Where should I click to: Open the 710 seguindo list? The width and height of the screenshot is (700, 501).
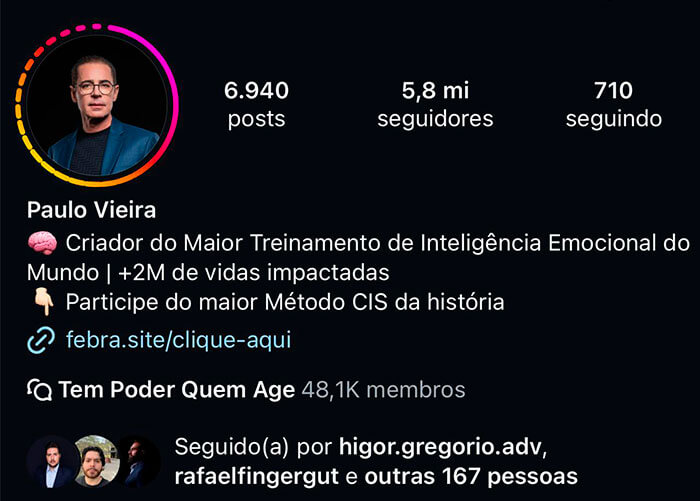pos(613,105)
